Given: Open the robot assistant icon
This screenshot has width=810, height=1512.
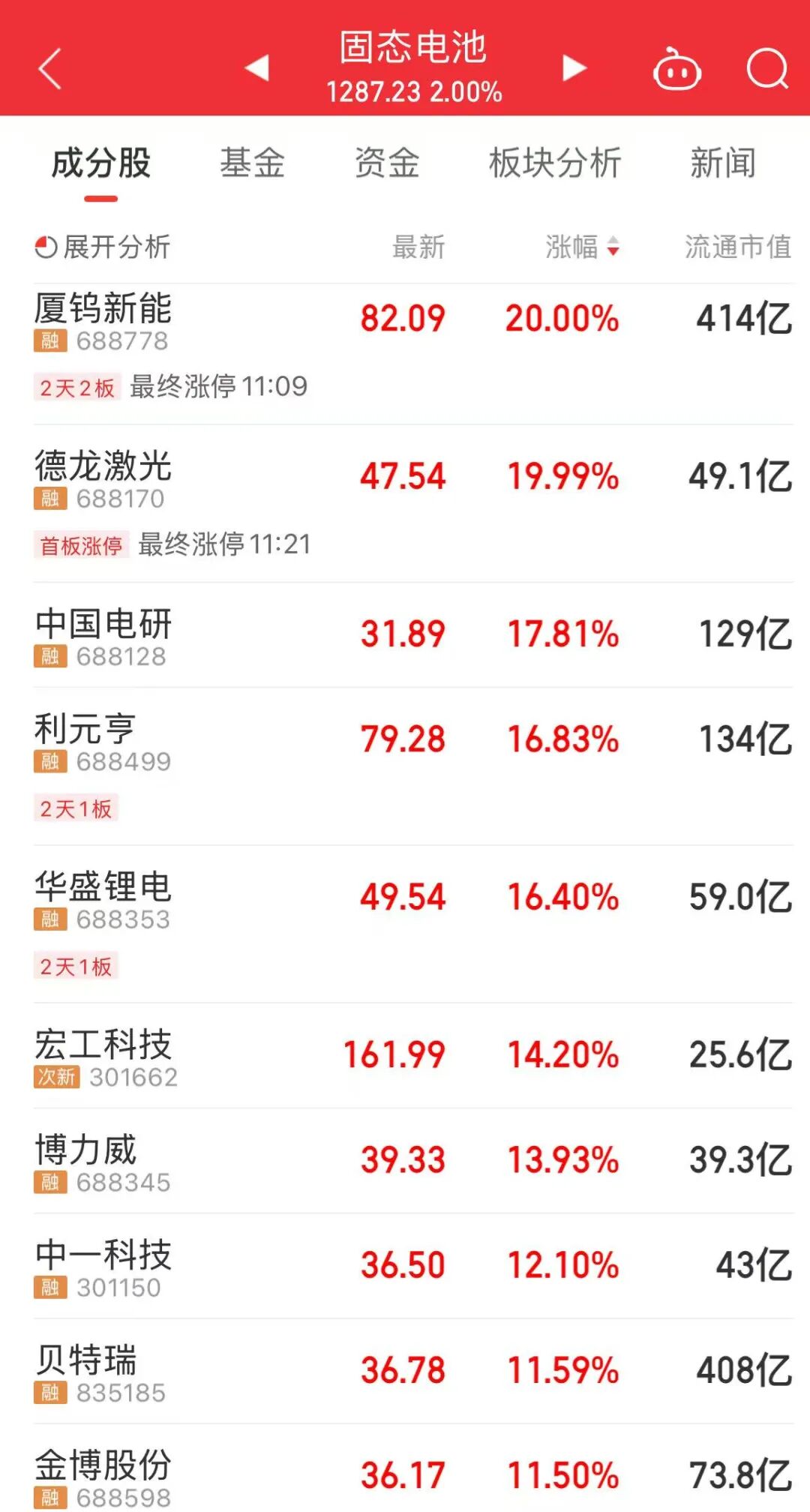Looking at the screenshot, I should pos(677,70).
